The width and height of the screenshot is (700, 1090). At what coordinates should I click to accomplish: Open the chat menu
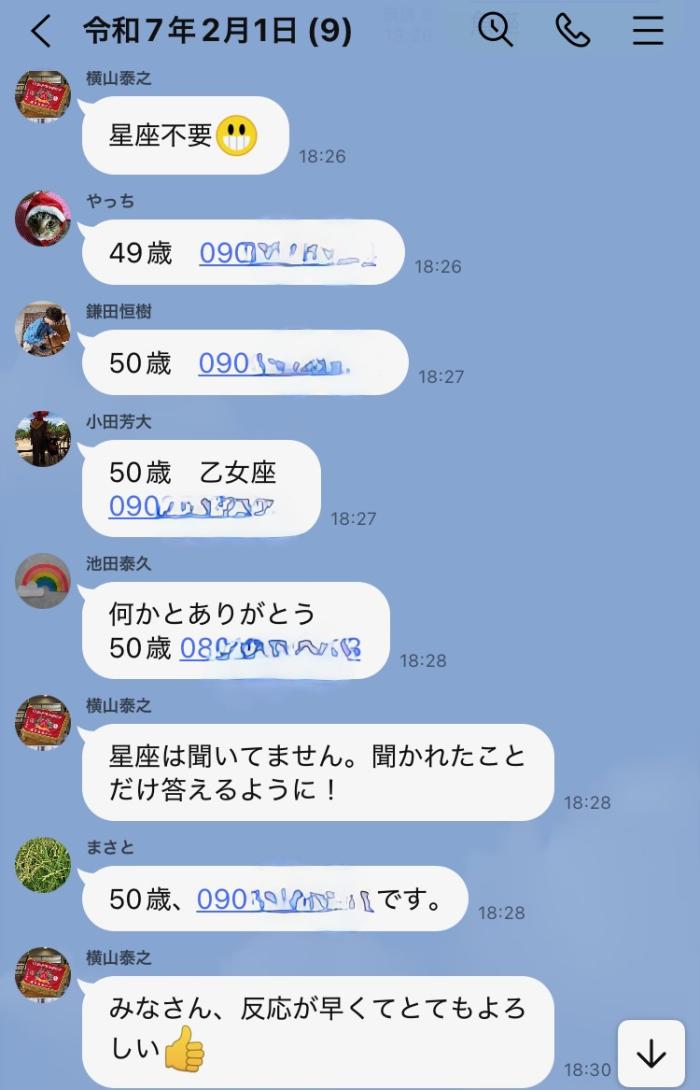(648, 31)
